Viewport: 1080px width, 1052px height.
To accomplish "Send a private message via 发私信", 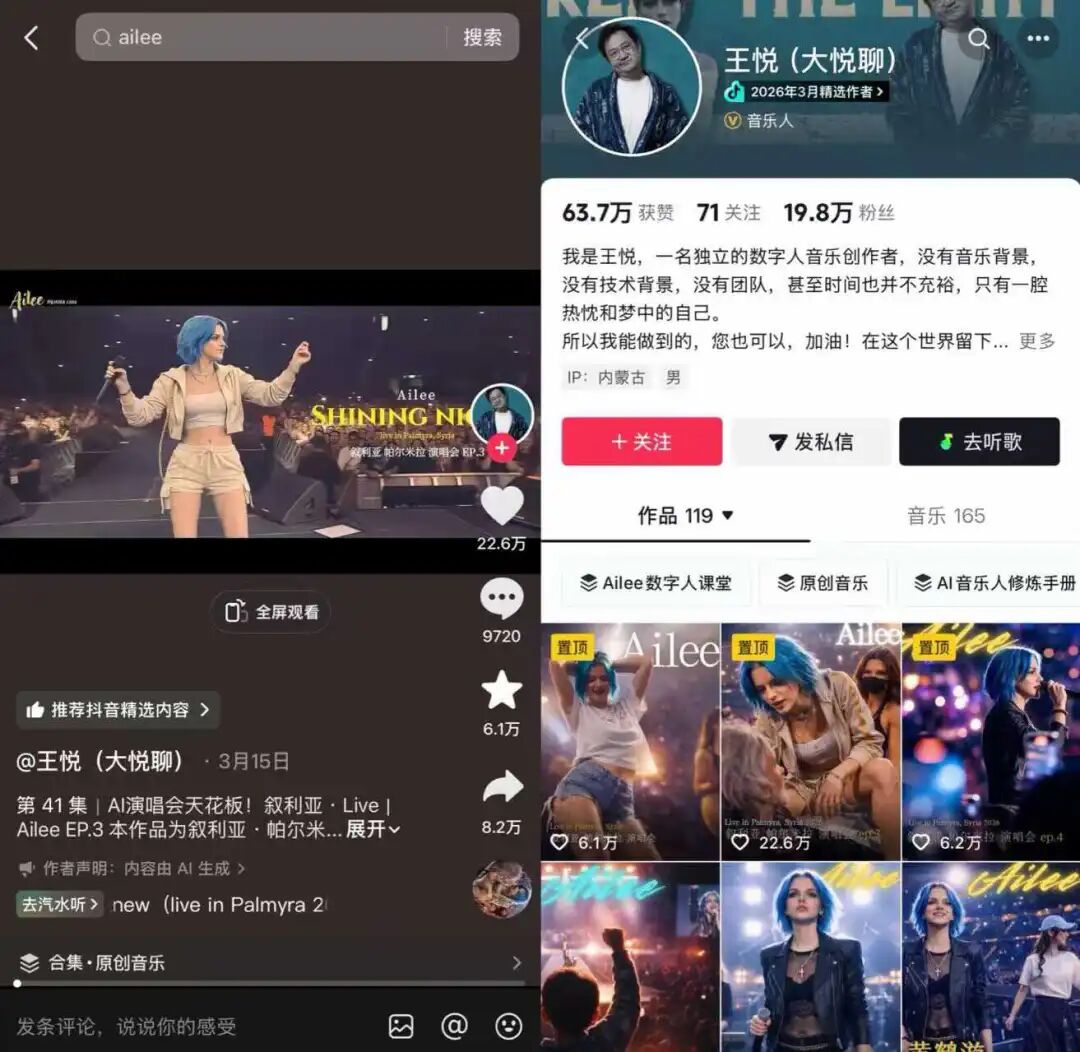I will tap(810, 442).
